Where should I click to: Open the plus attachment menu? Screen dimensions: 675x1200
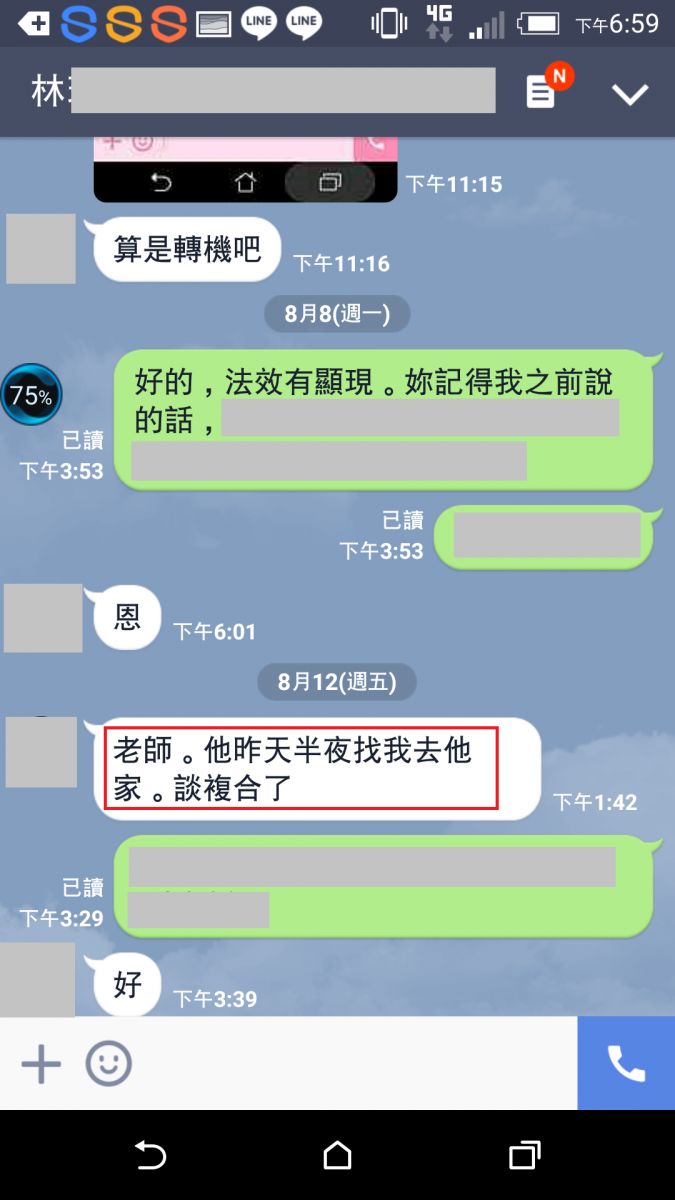(x=41, y=1064)
